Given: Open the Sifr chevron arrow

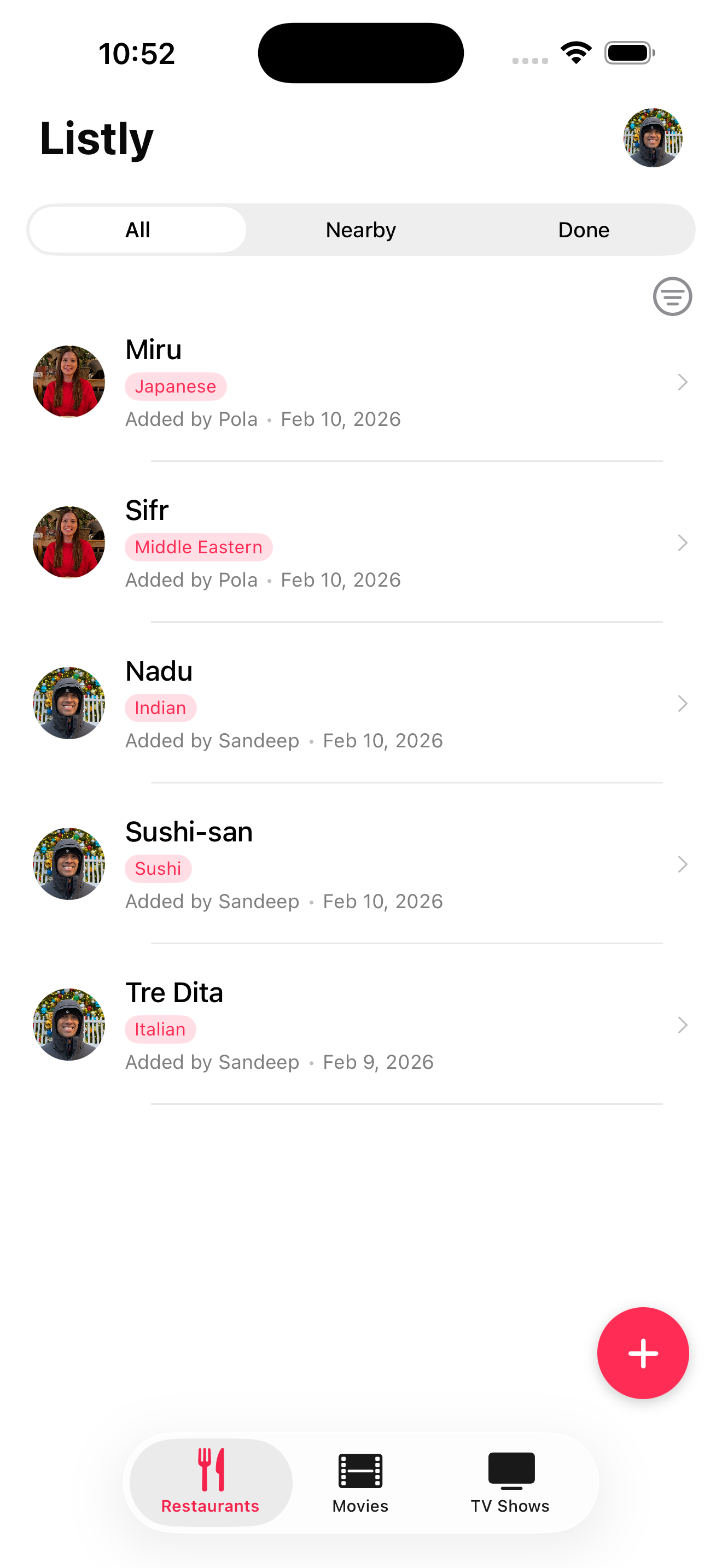Looking at the screenshot, I should click(682, 543).
